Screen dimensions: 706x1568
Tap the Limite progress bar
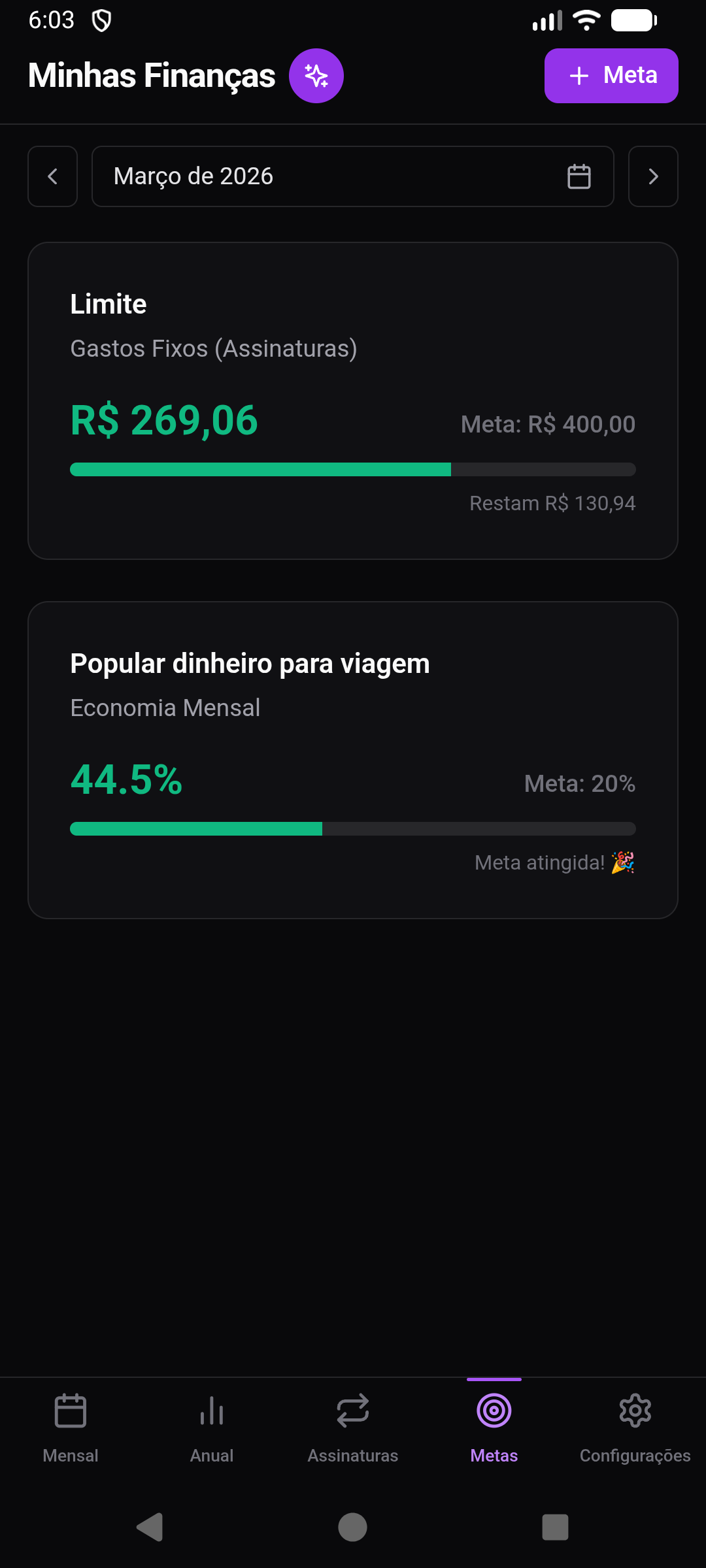pyautogui.click(x=353, y=469)
